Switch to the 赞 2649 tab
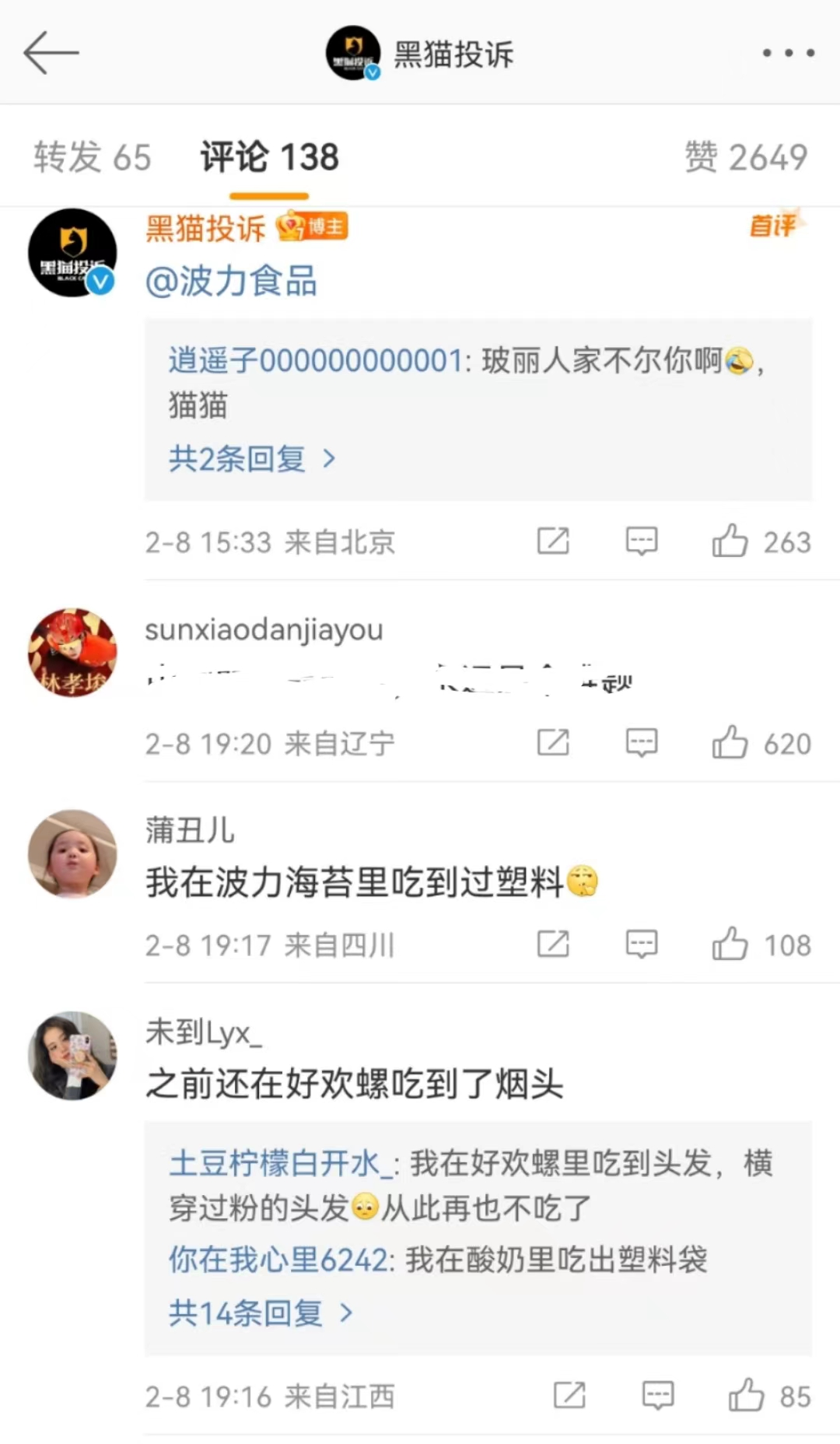This screenshot has height=1444, width=840. click(745, 157)
